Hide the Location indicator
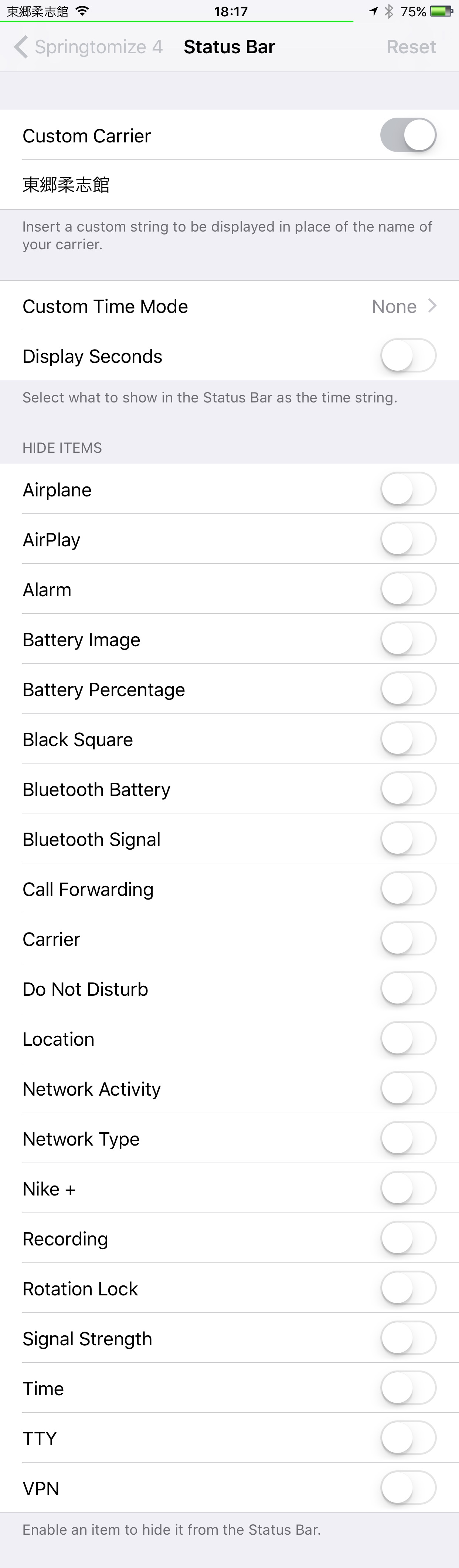The width and height of the screenshot is (459, 1568). click(408, 1038)
